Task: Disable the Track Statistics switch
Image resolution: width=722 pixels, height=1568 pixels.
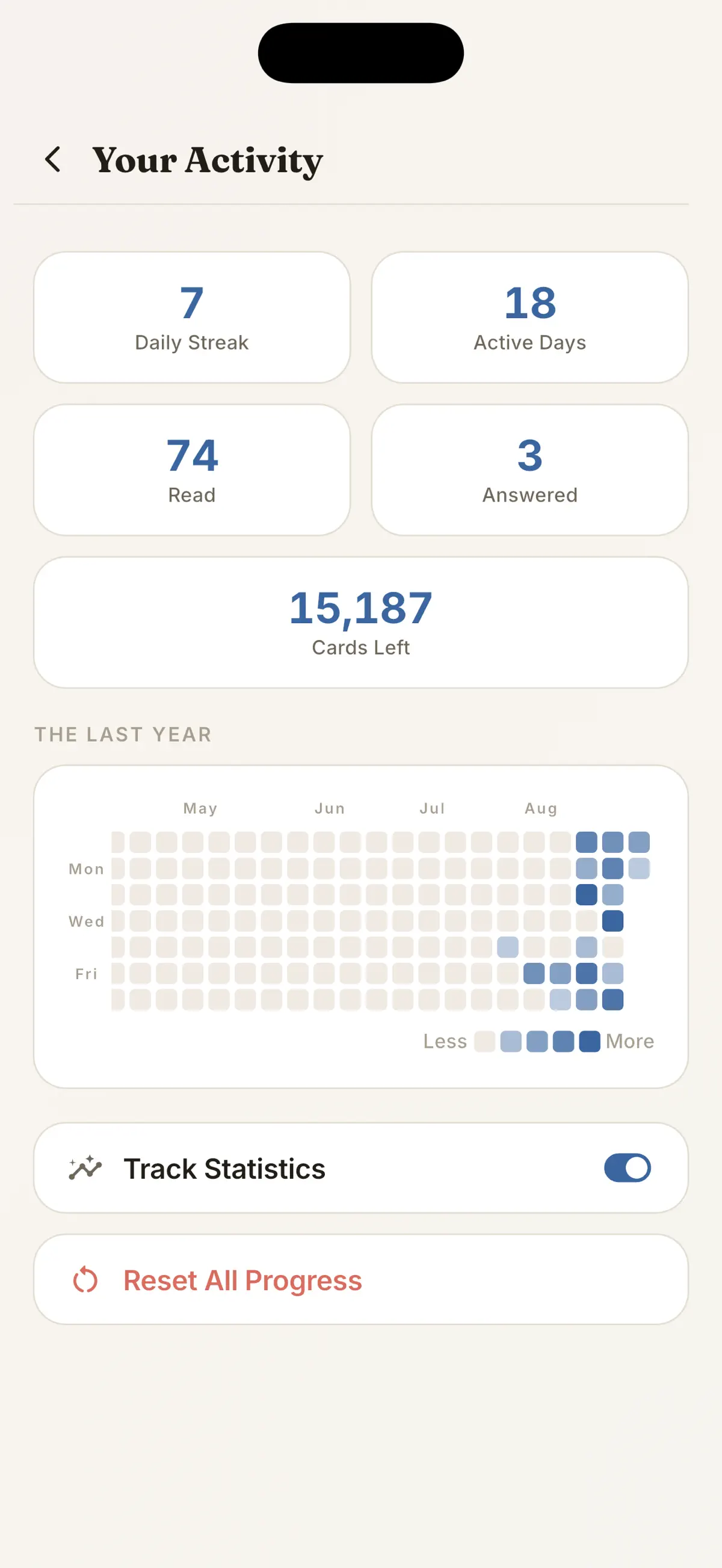Action: [x=627, y=1168]
